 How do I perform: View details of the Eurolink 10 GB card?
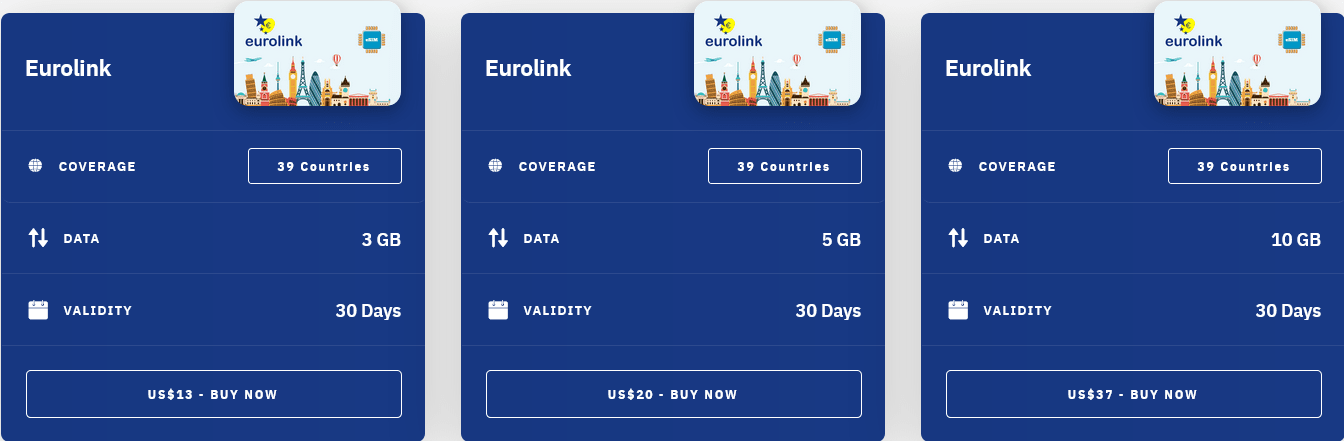[x=988, y=68]
